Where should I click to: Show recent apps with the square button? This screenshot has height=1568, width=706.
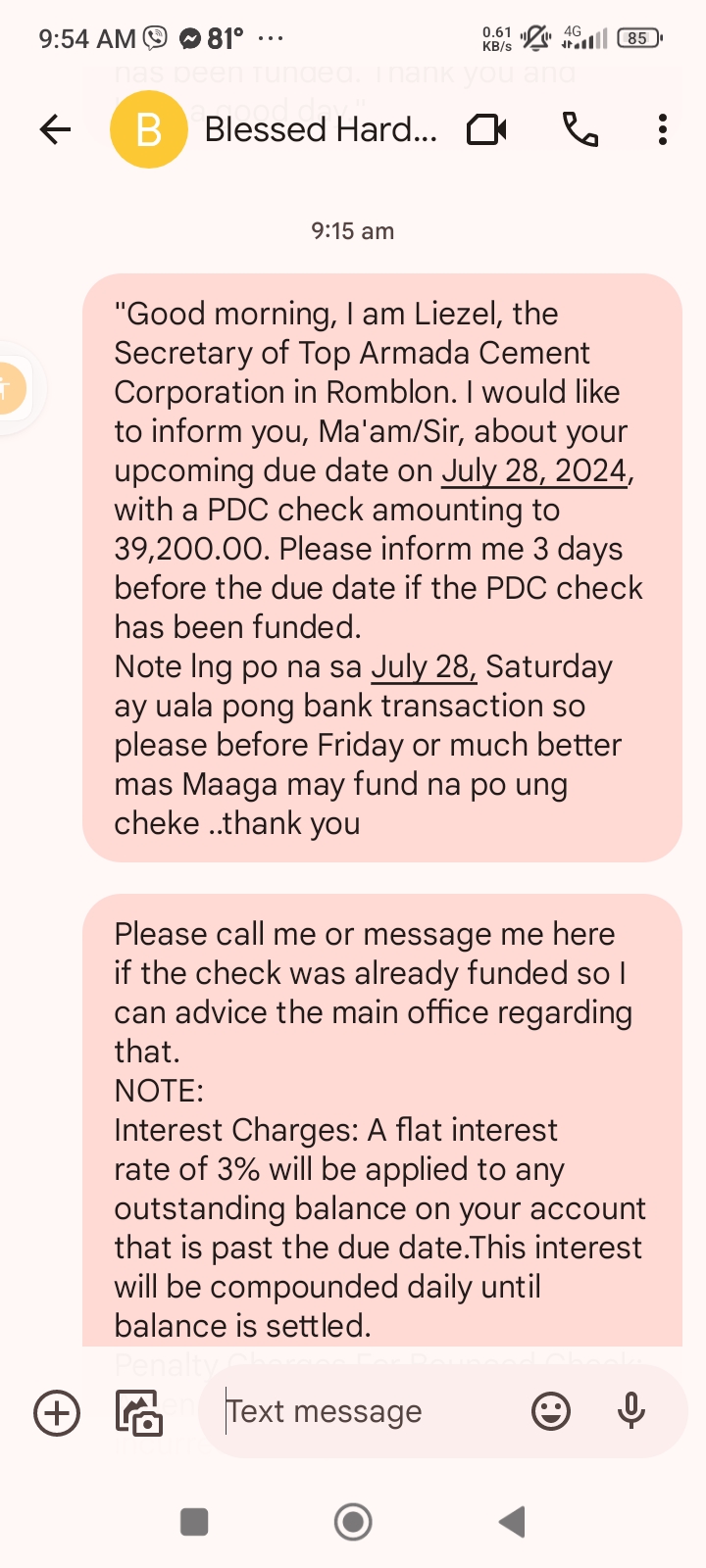pyautogui.click(x=194, y=1522)
